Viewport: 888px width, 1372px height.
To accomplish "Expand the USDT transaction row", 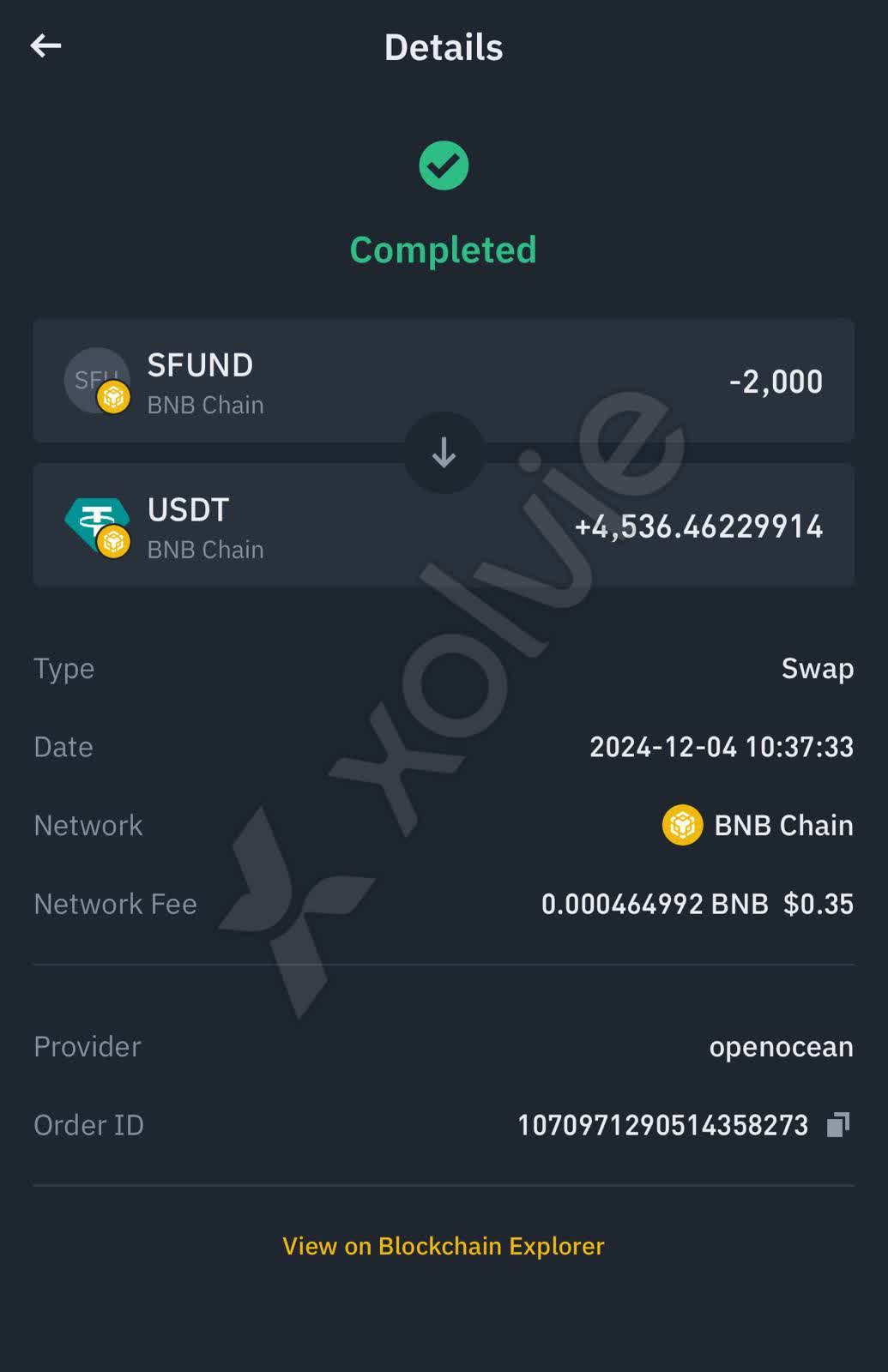I will 443,526.
